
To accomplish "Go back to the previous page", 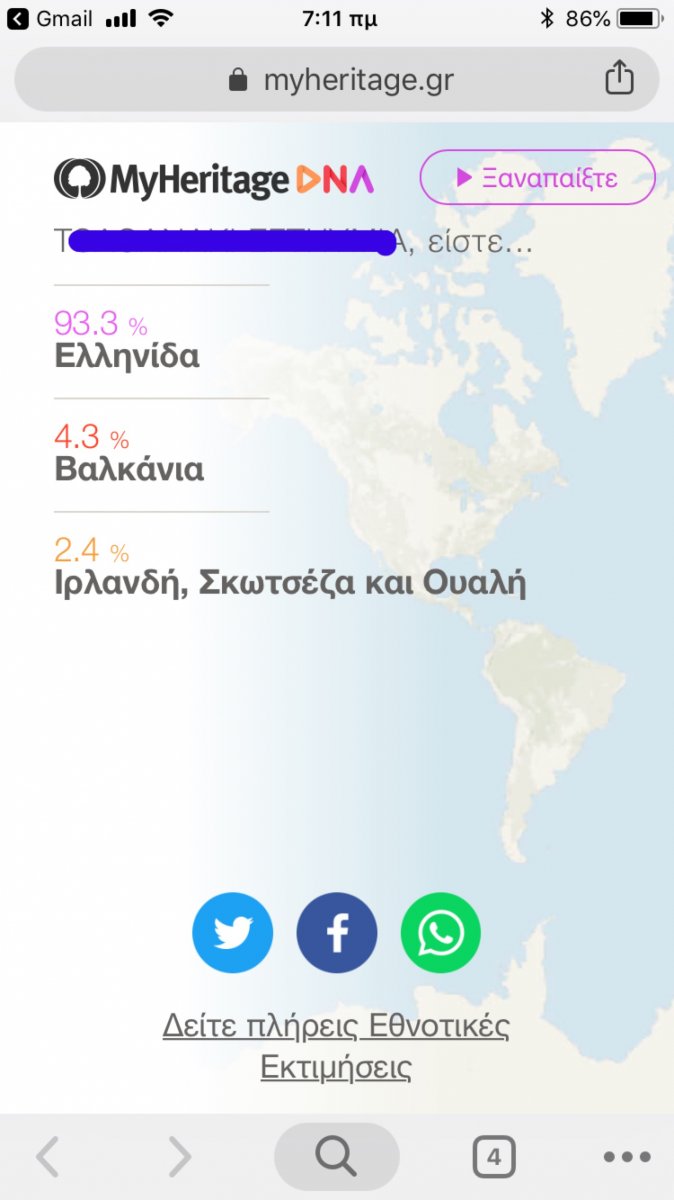I will 47,1157.
